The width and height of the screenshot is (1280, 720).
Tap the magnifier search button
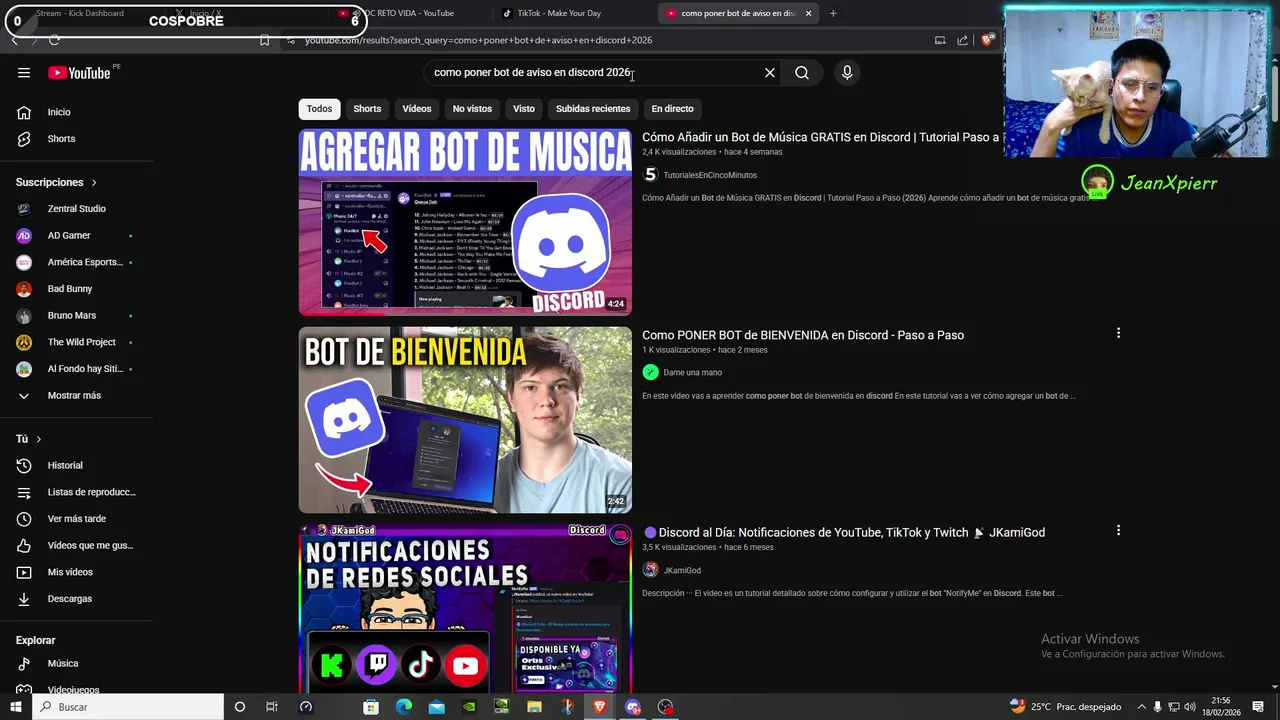coord(802,72)
